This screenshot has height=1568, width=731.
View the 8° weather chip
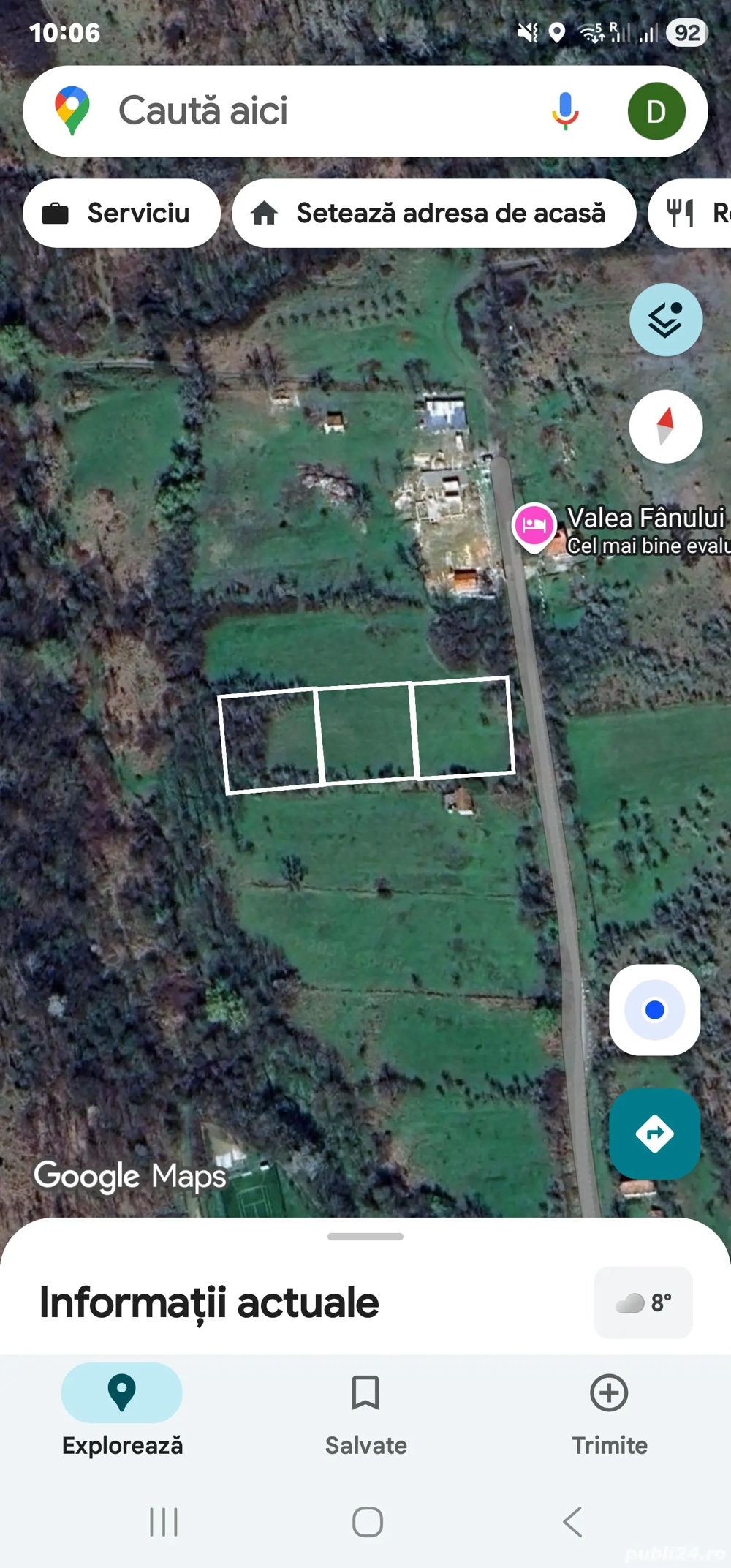point(643,1303)
